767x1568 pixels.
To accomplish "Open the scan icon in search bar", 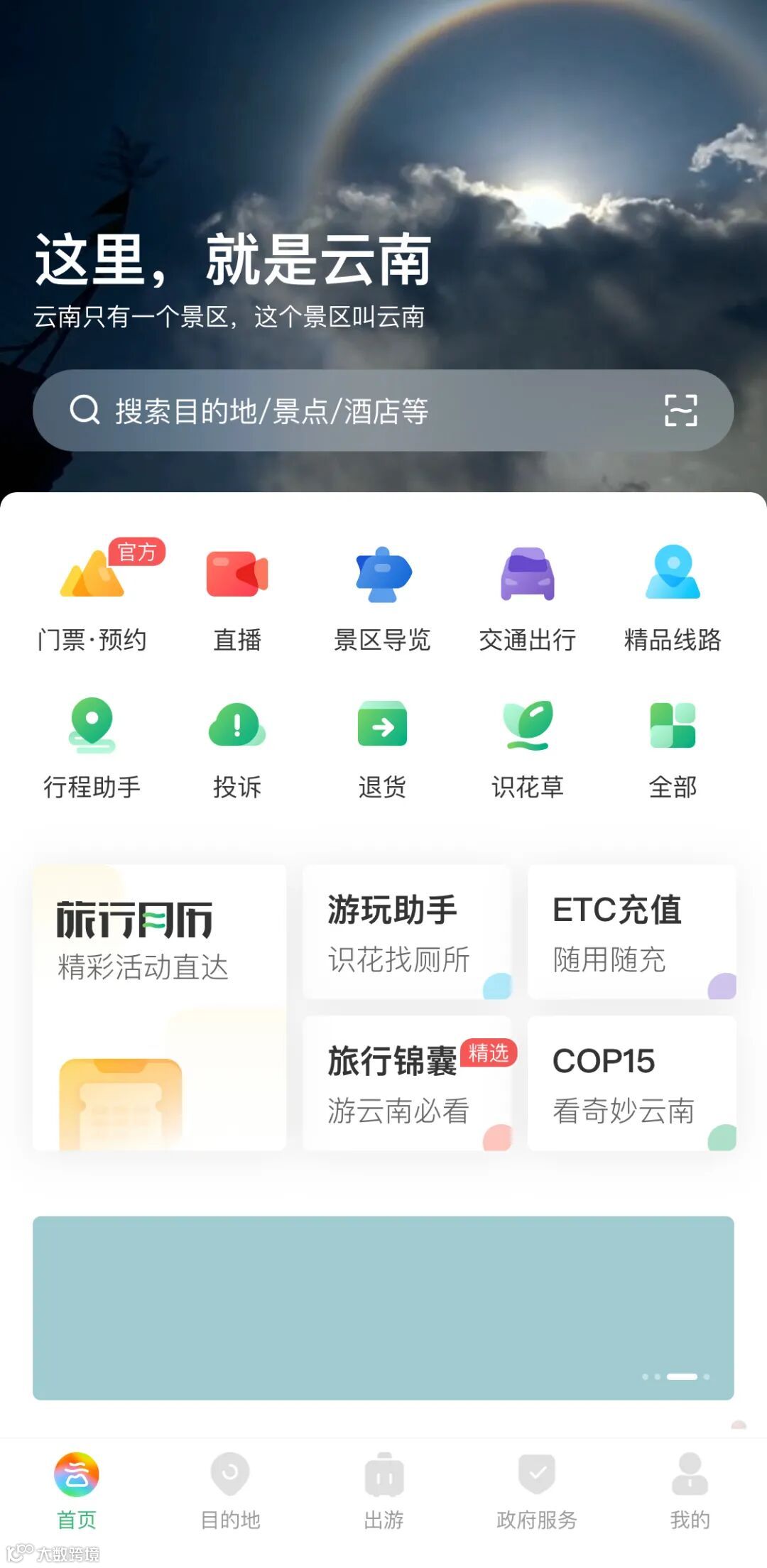I will tap(680, 410).
